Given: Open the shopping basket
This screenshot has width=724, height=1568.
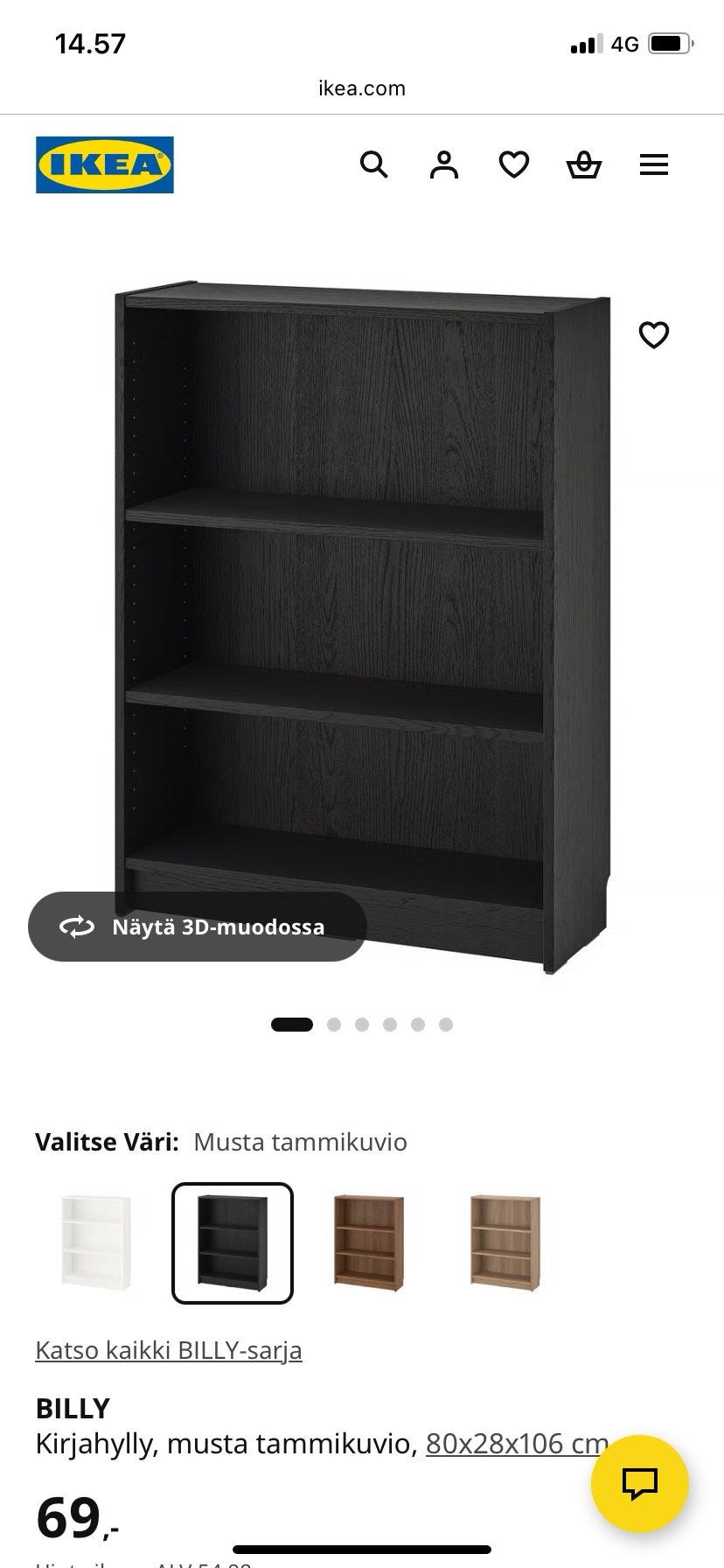Looking at the screenshot, I should pyautogui.click(x=583, y=164).
